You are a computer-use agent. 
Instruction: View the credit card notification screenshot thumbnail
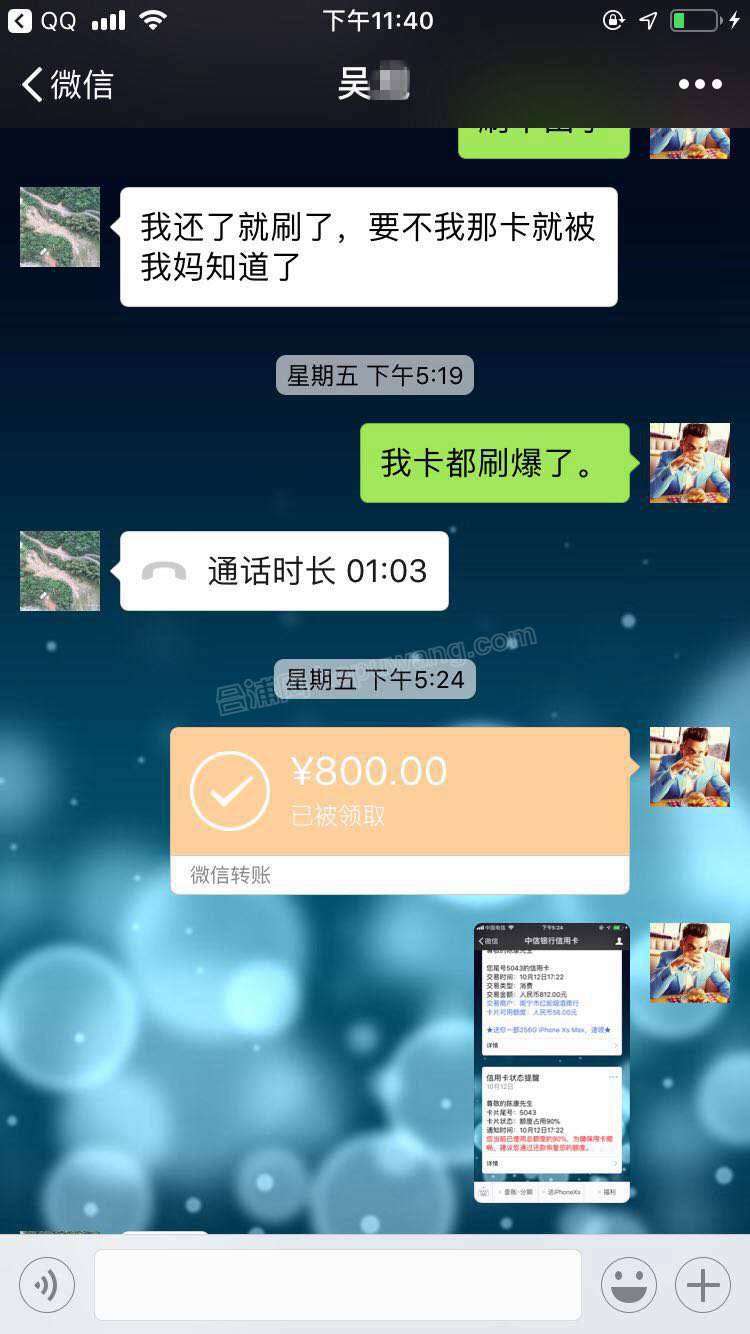click(551, 1060)
